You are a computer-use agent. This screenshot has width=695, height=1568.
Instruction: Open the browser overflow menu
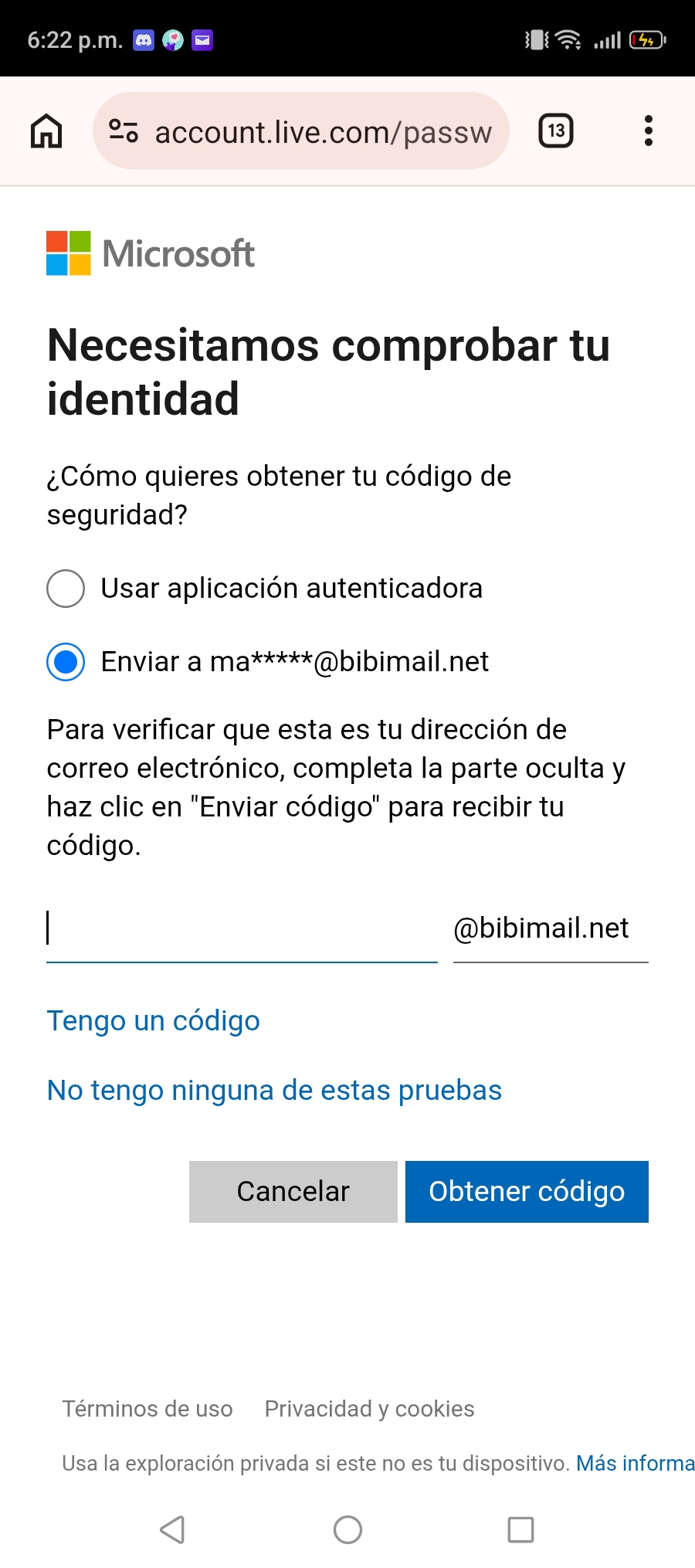coord(649,131)
